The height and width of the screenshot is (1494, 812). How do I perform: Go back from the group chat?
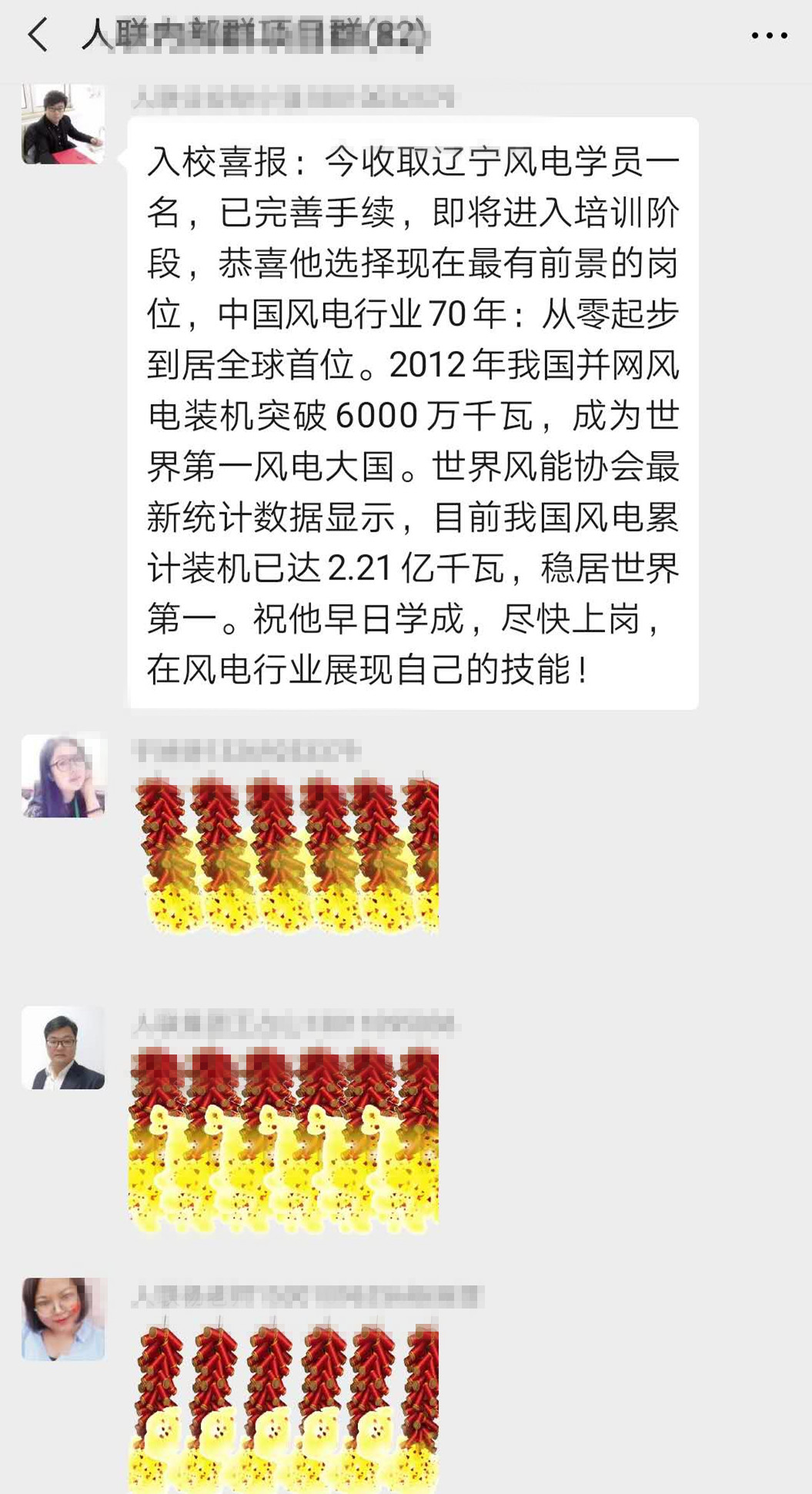(x=38, y=35)
